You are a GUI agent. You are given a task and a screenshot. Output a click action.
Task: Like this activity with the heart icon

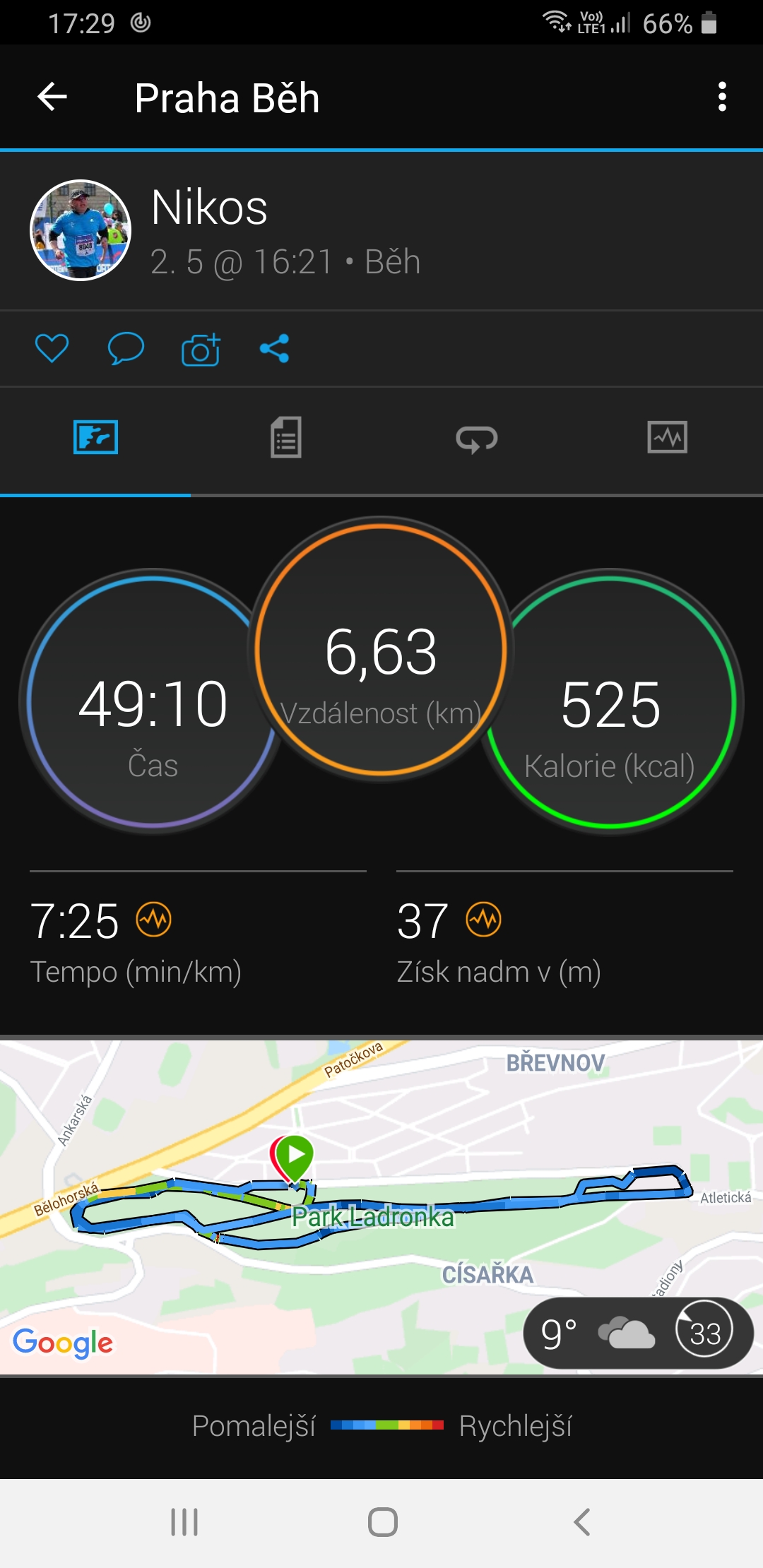pyautogui.click(x=52, y=348)
